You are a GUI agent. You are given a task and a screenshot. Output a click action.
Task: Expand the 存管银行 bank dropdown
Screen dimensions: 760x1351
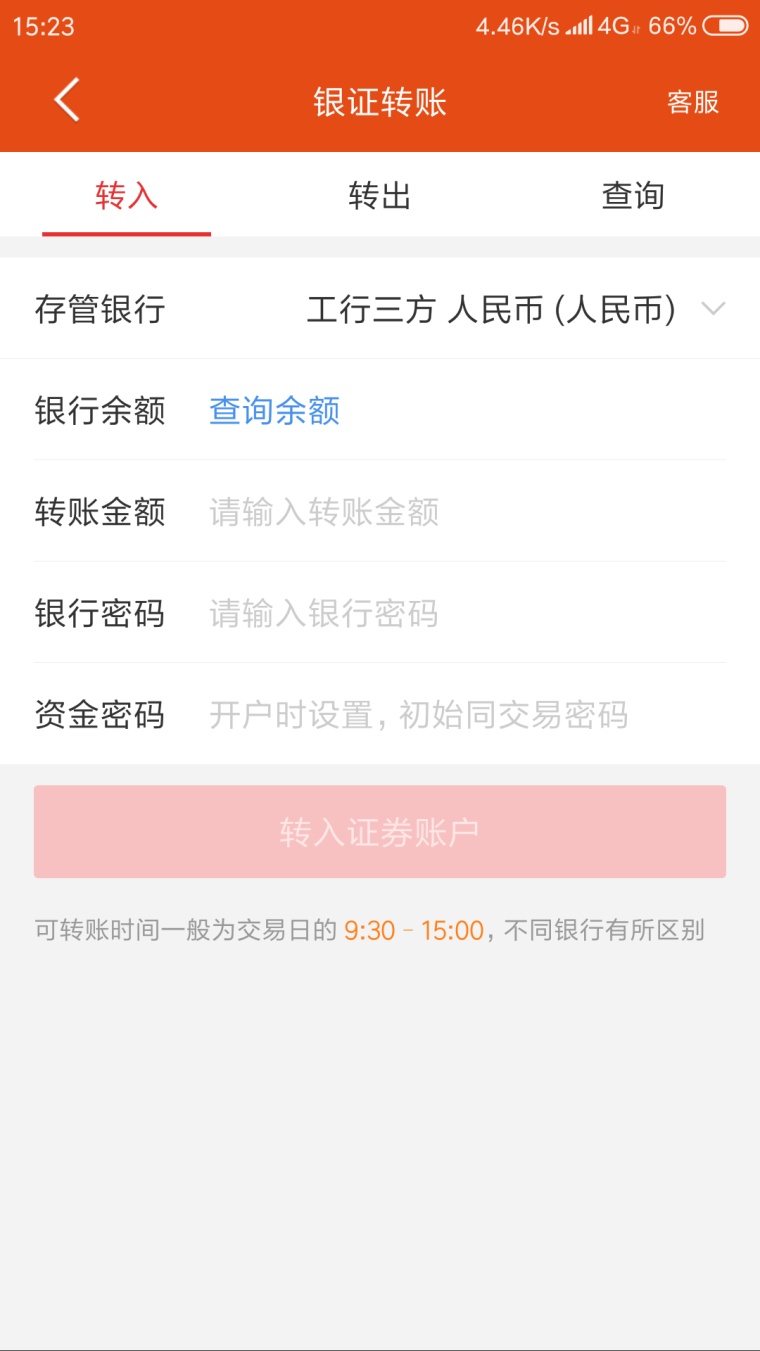click(712, 309)
